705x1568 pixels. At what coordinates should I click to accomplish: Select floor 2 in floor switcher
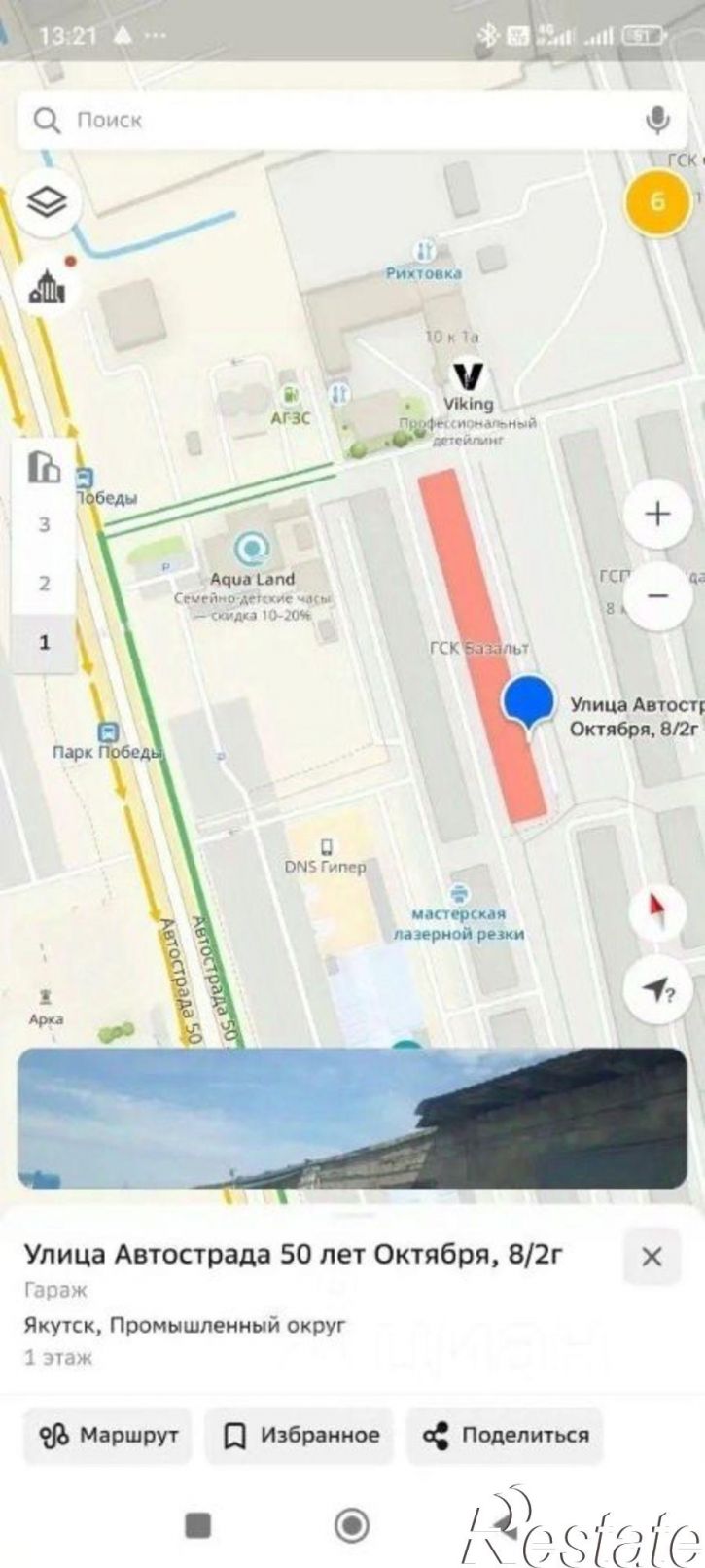[x=44, y=584]
